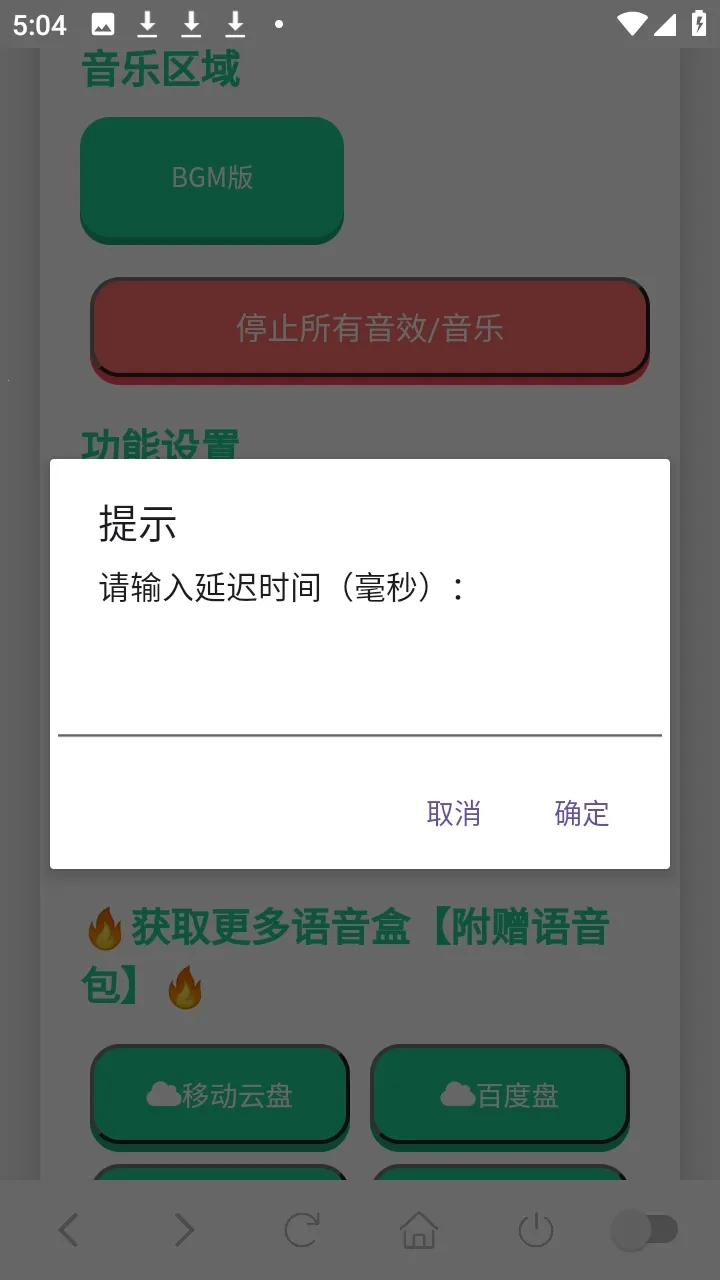
Task: Flip the switch at bottom right
Action: [x=646, y=1230]
